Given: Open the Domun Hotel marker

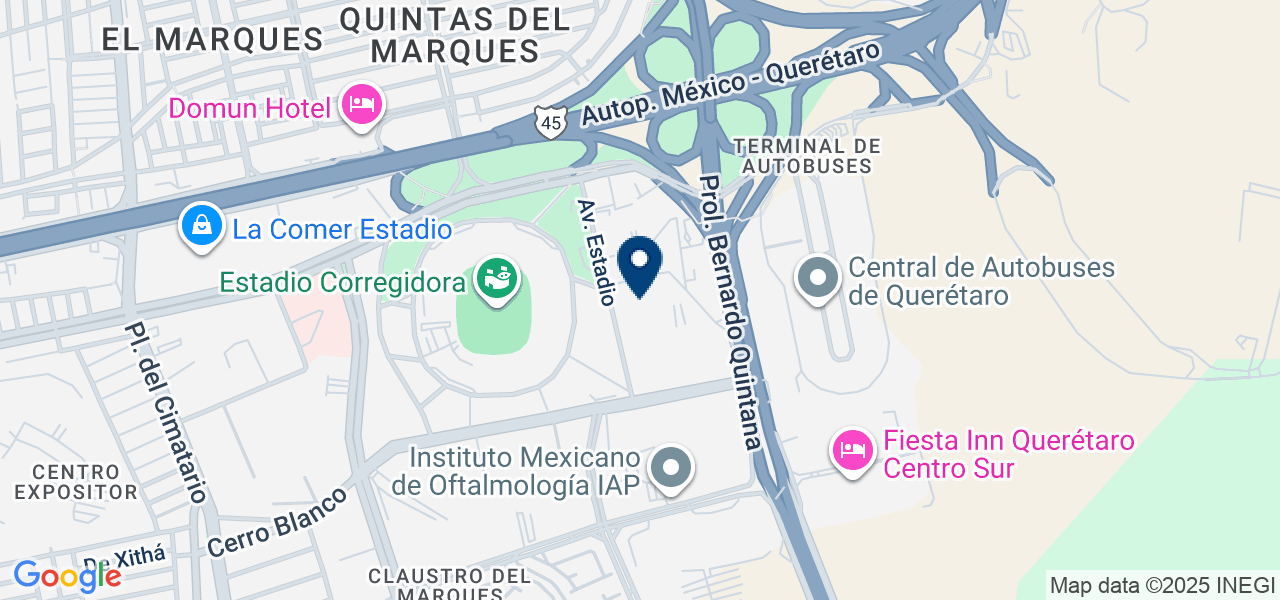Looking at the screenshot, I should pyautogui.click(x=362, y=105).
